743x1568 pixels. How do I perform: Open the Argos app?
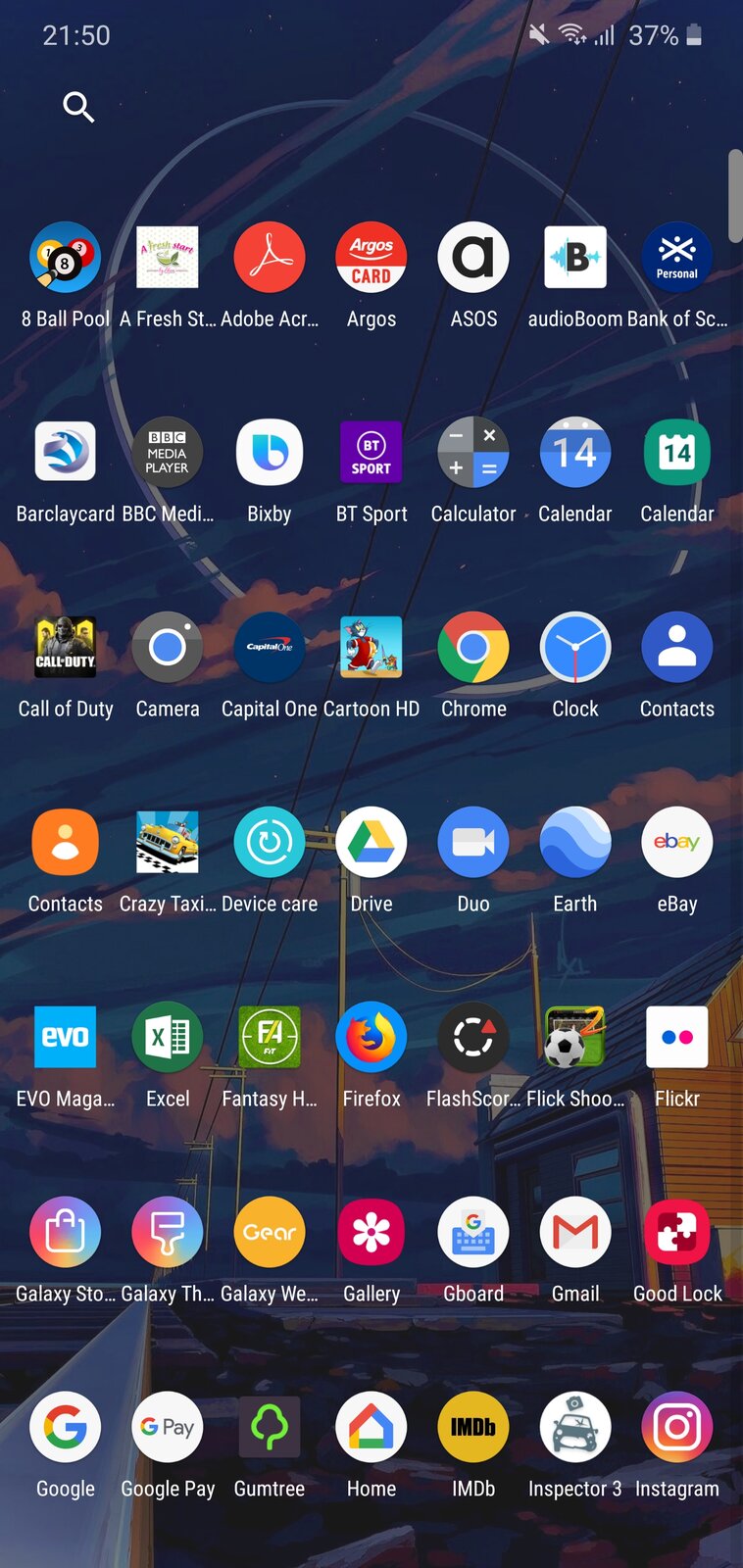[371, 258]
